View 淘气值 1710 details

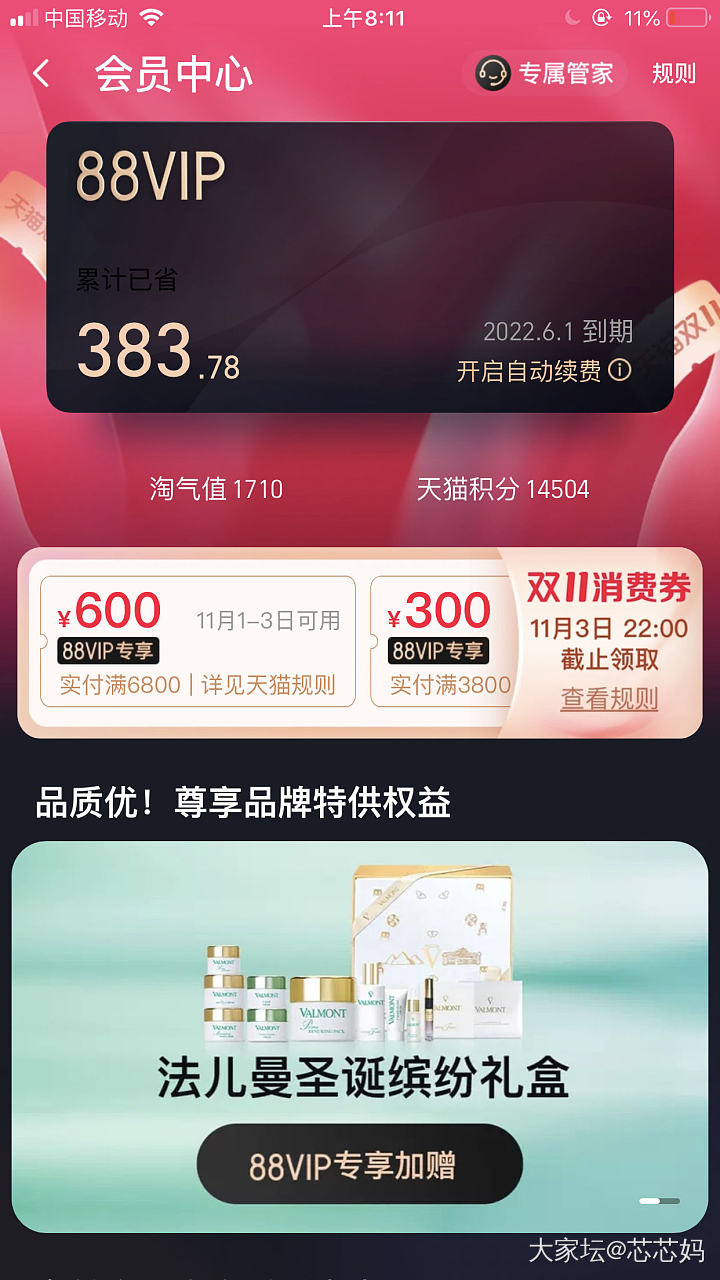[x=216, y=489]
